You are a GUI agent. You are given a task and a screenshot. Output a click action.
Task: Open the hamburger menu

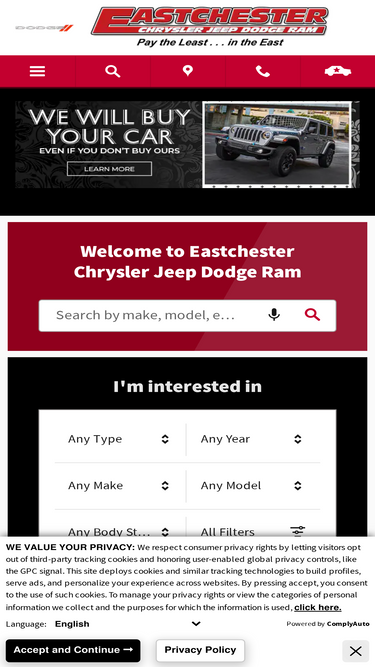pos(37,71)
